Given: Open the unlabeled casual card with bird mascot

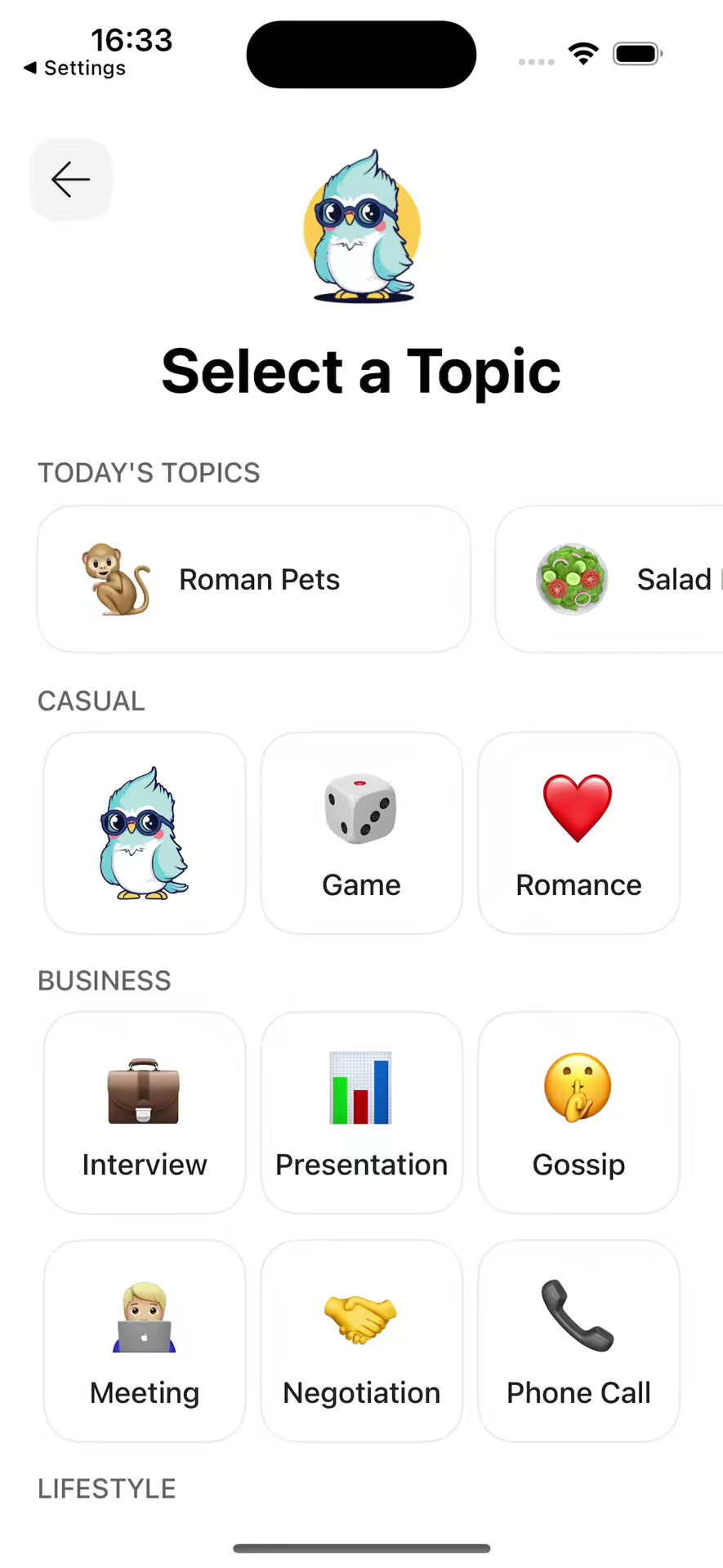Looking at the screenshot, I should (145, 833).
